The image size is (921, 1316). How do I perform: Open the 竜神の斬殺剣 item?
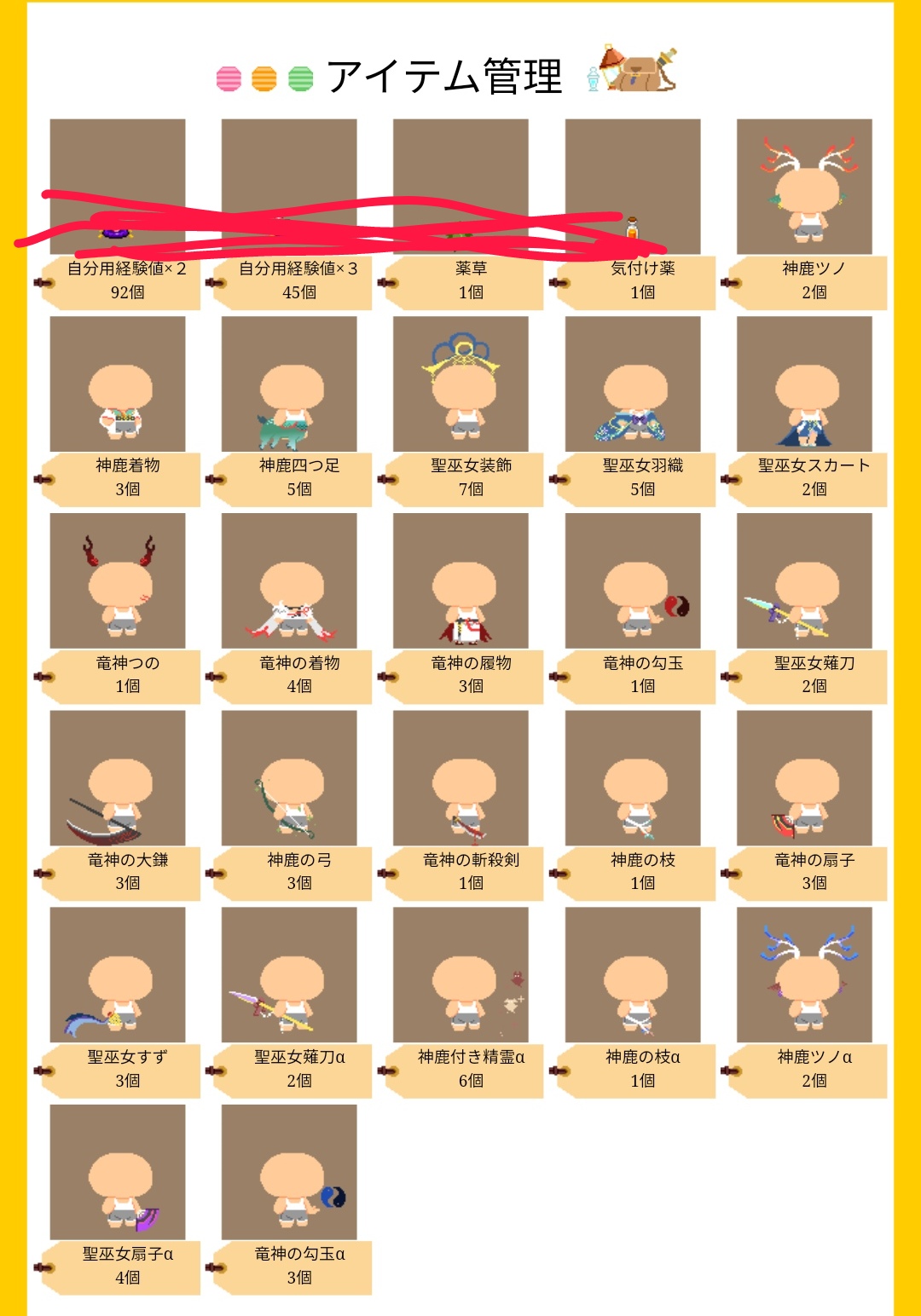pyautogui.click(x=460, y=778)
